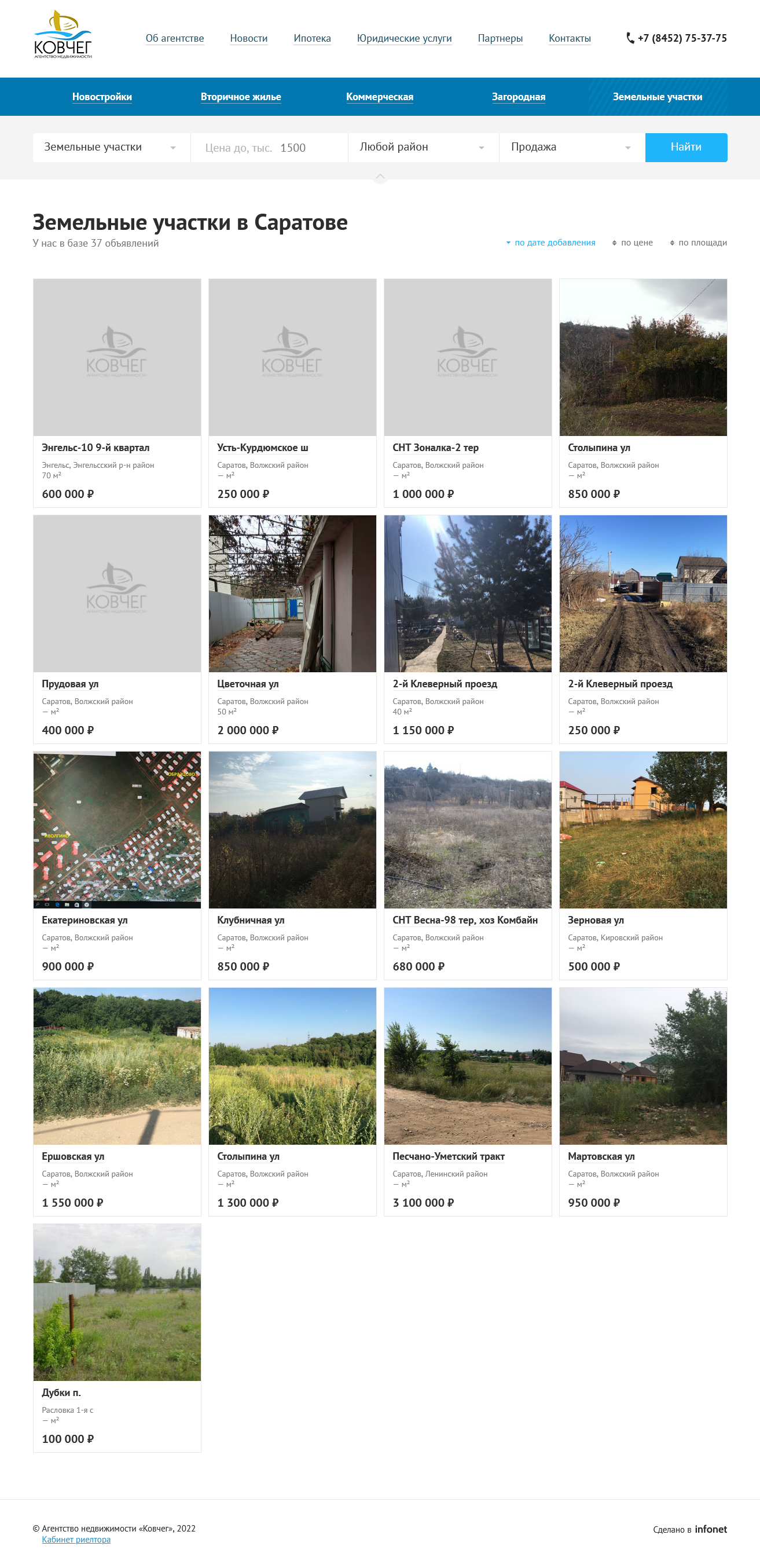760x1568 pixels.
Task: Open the Контакты link
Action: tap(570, 38)
